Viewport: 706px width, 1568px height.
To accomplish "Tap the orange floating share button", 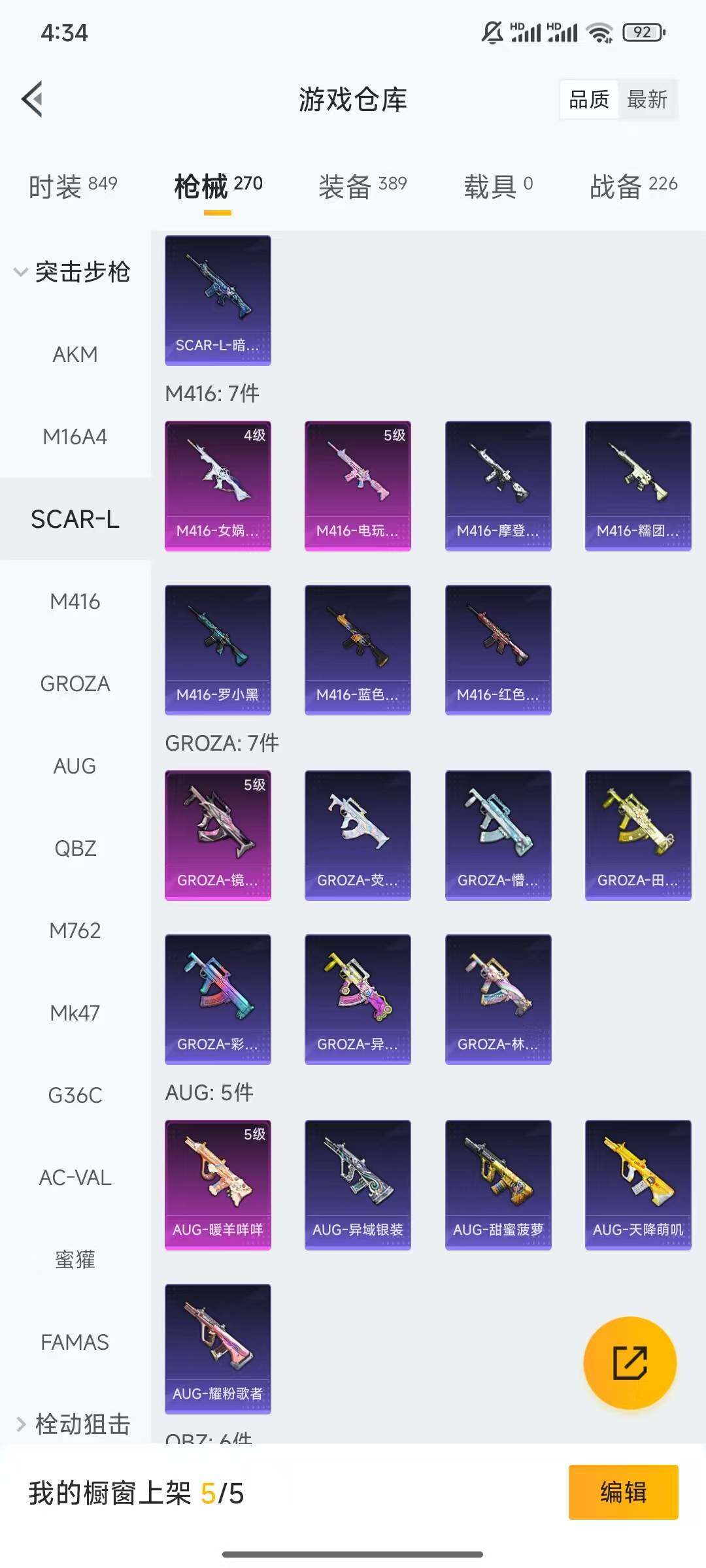I will click(x=630, y=1363).
